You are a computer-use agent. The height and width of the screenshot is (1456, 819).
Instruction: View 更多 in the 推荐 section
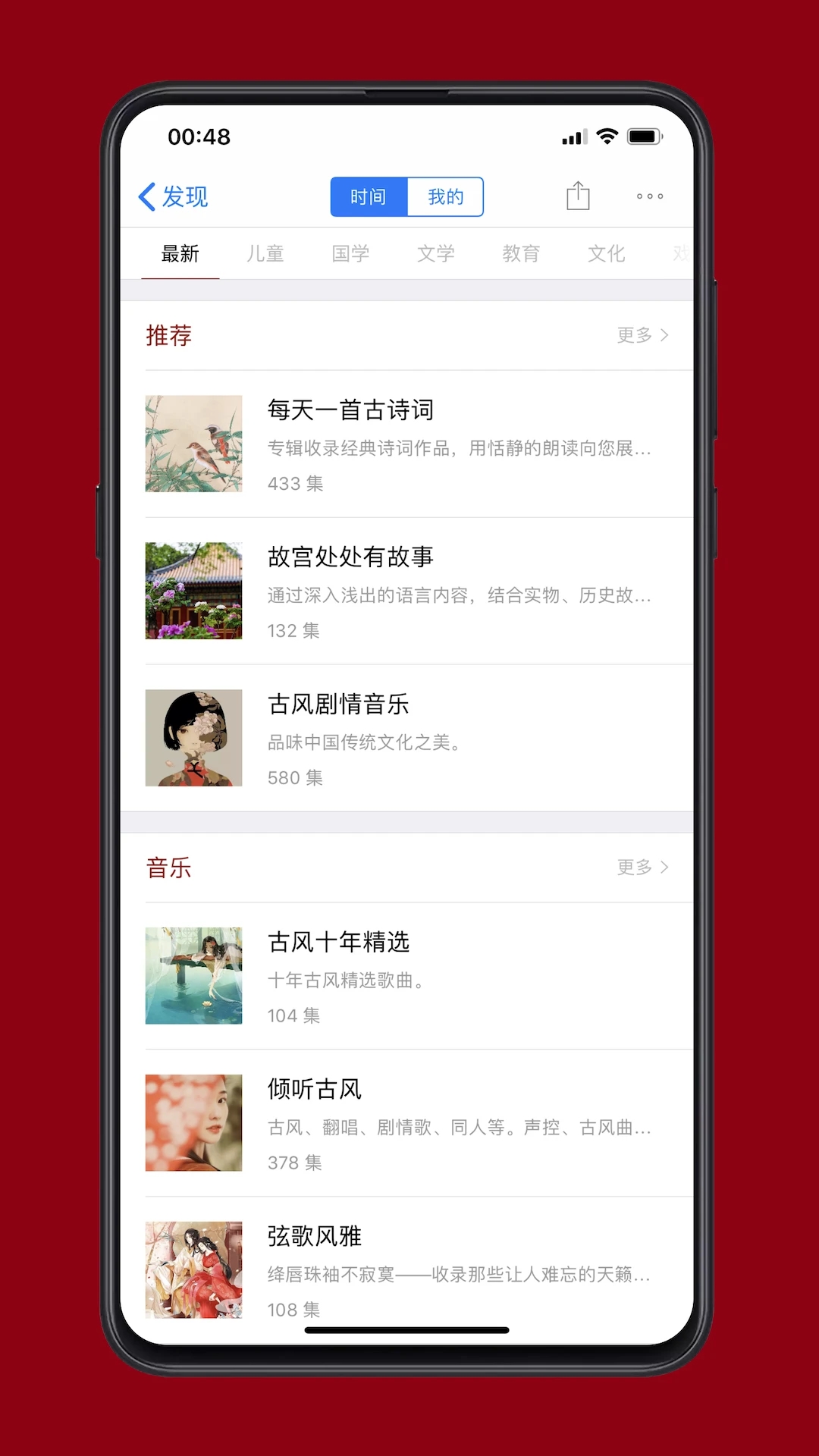click(642, 335)
